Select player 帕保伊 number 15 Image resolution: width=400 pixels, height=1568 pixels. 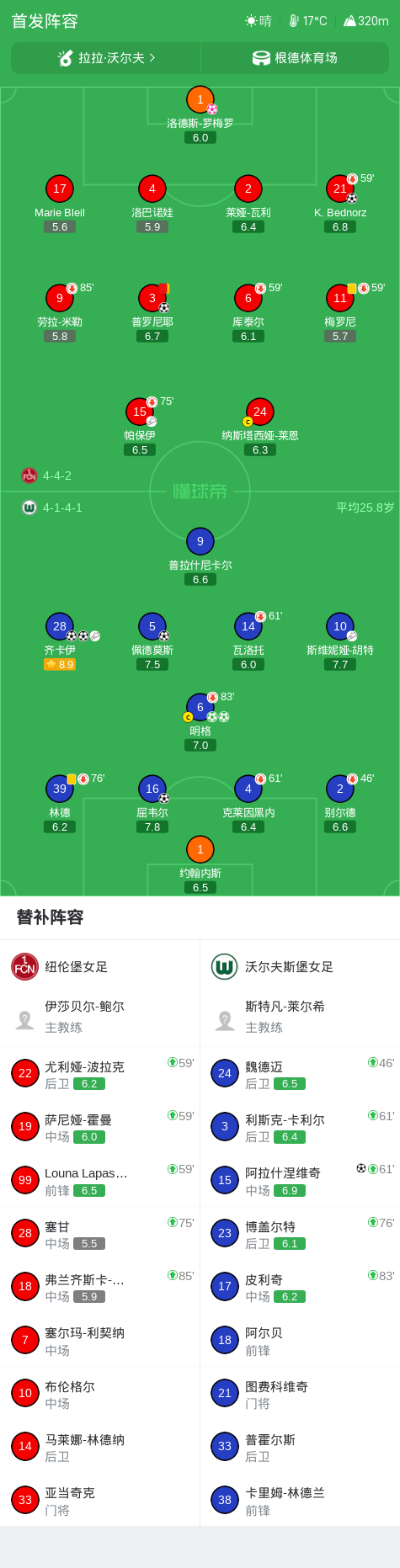(x=140, y=427)
